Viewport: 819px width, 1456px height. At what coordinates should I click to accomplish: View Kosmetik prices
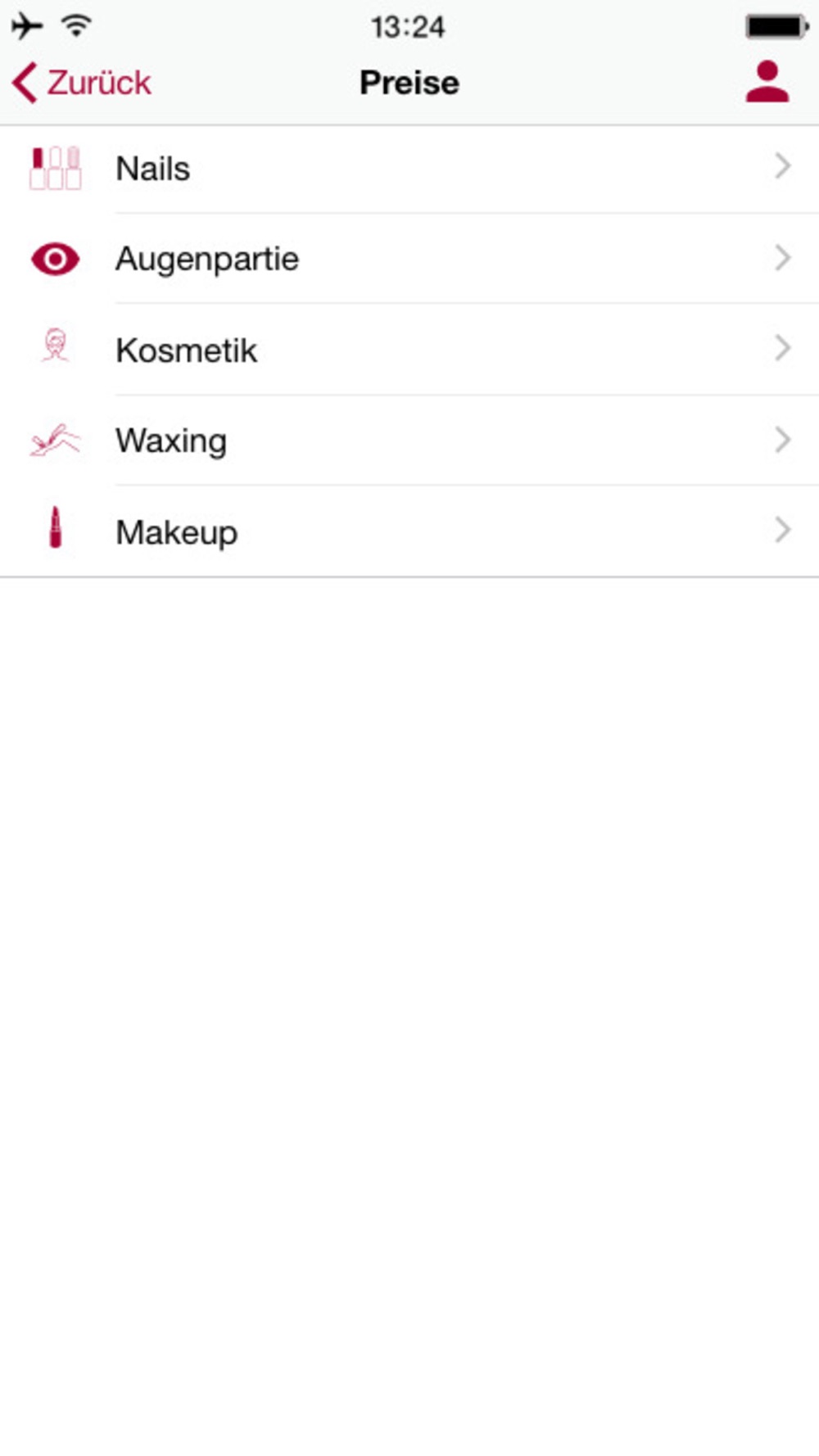point(409,350)
